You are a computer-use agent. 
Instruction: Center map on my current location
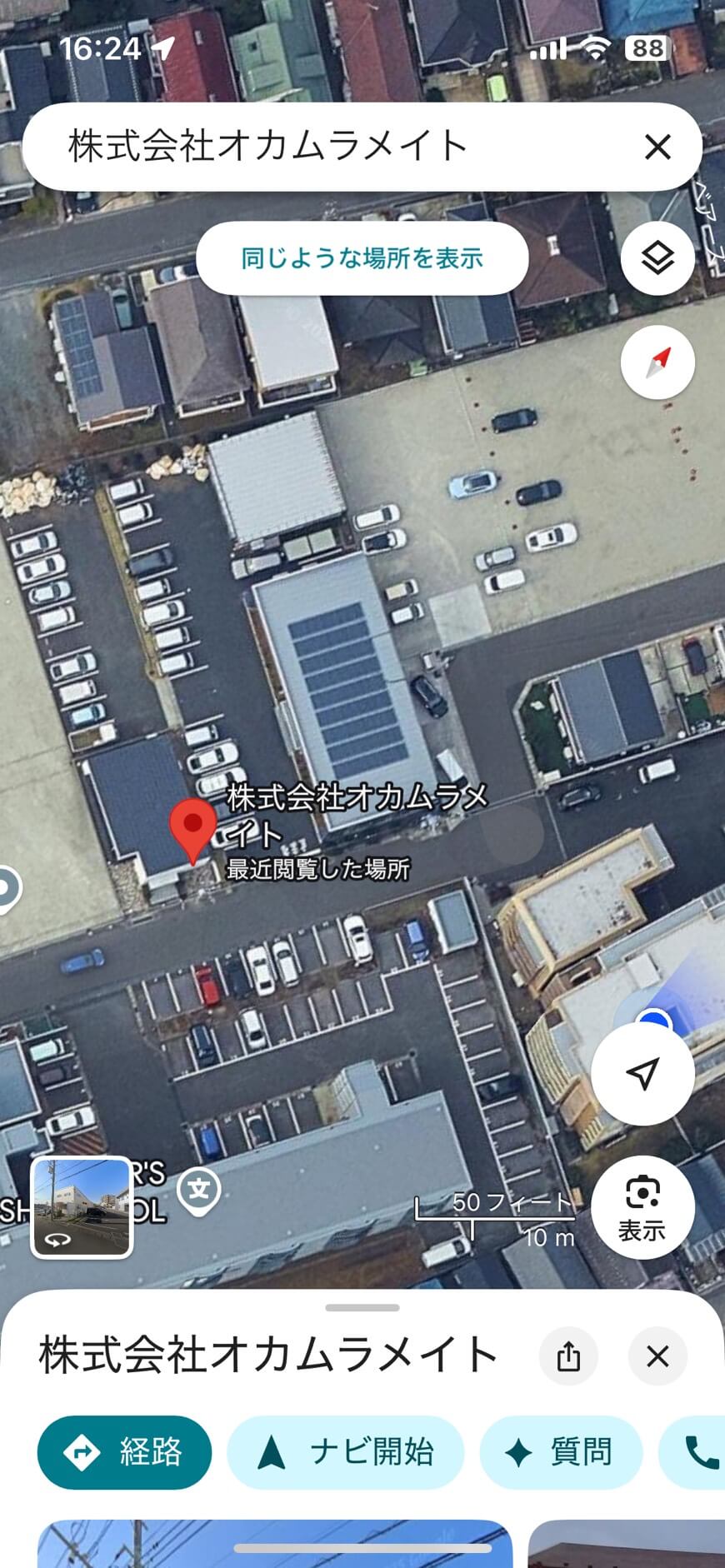pos(642,1073)
